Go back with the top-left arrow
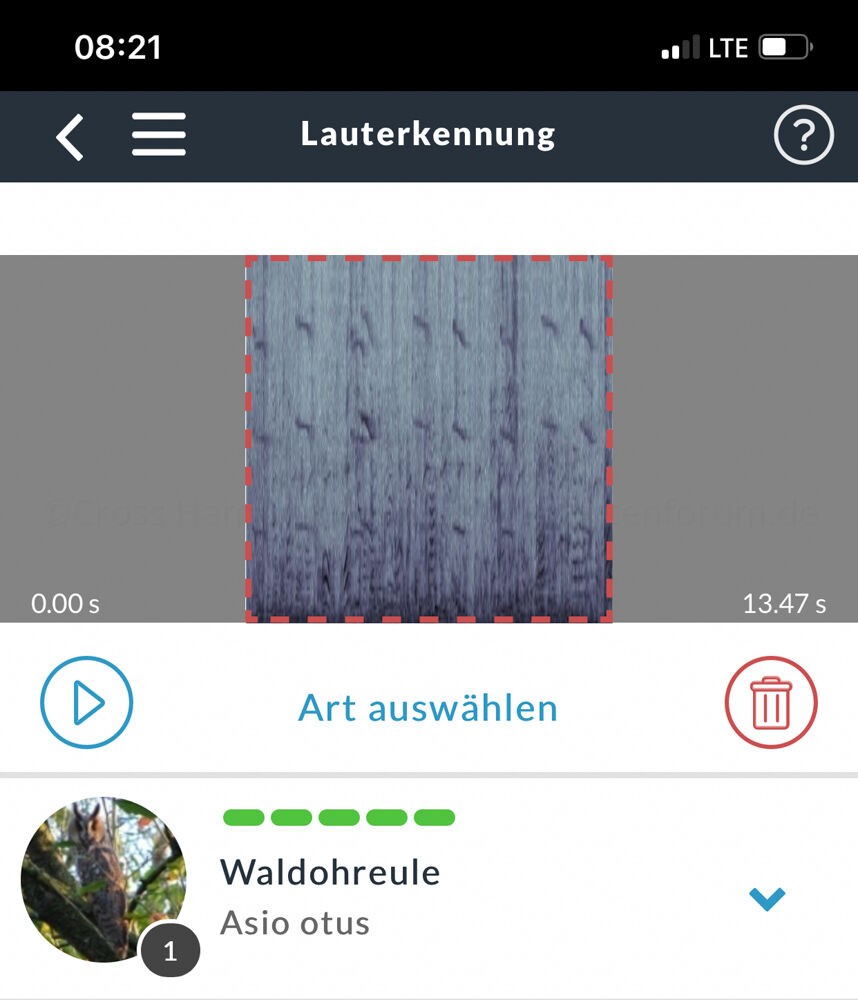The width and height of the screenshot is (858, 1000). pyautogui.click(x=70, y=136)
